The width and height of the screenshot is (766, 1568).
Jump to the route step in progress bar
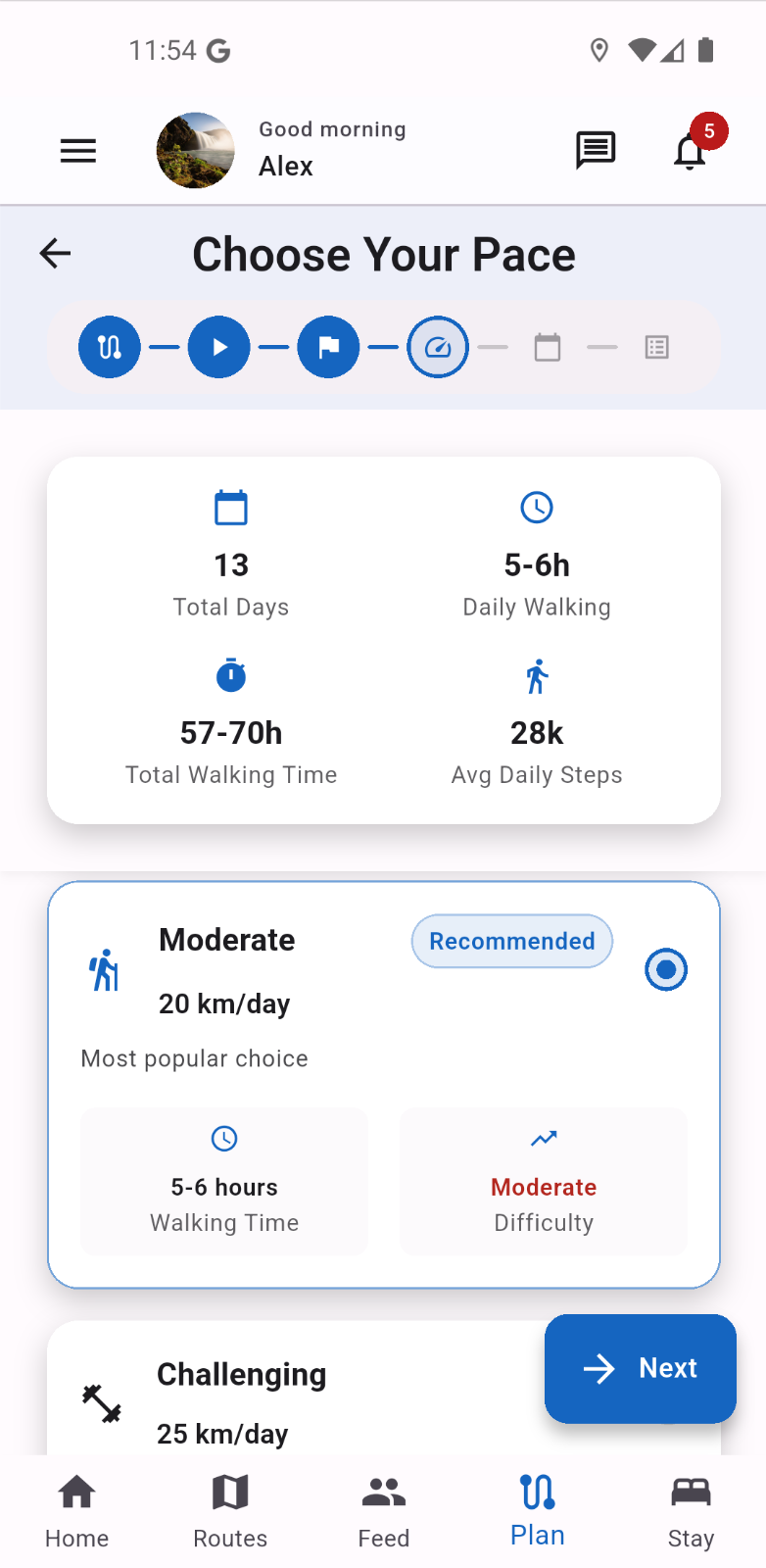110,347
